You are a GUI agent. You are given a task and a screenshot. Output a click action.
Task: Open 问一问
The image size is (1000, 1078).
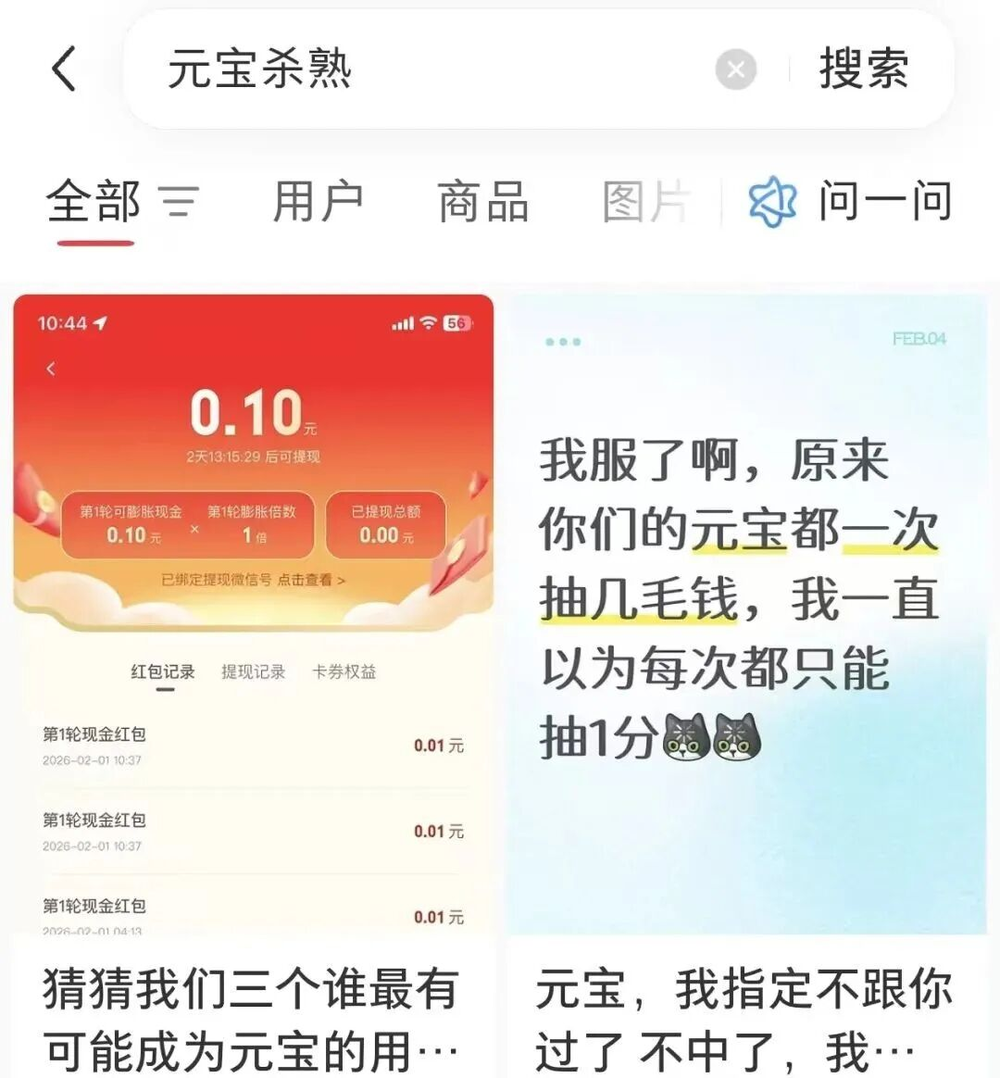[x=850, y=202]
